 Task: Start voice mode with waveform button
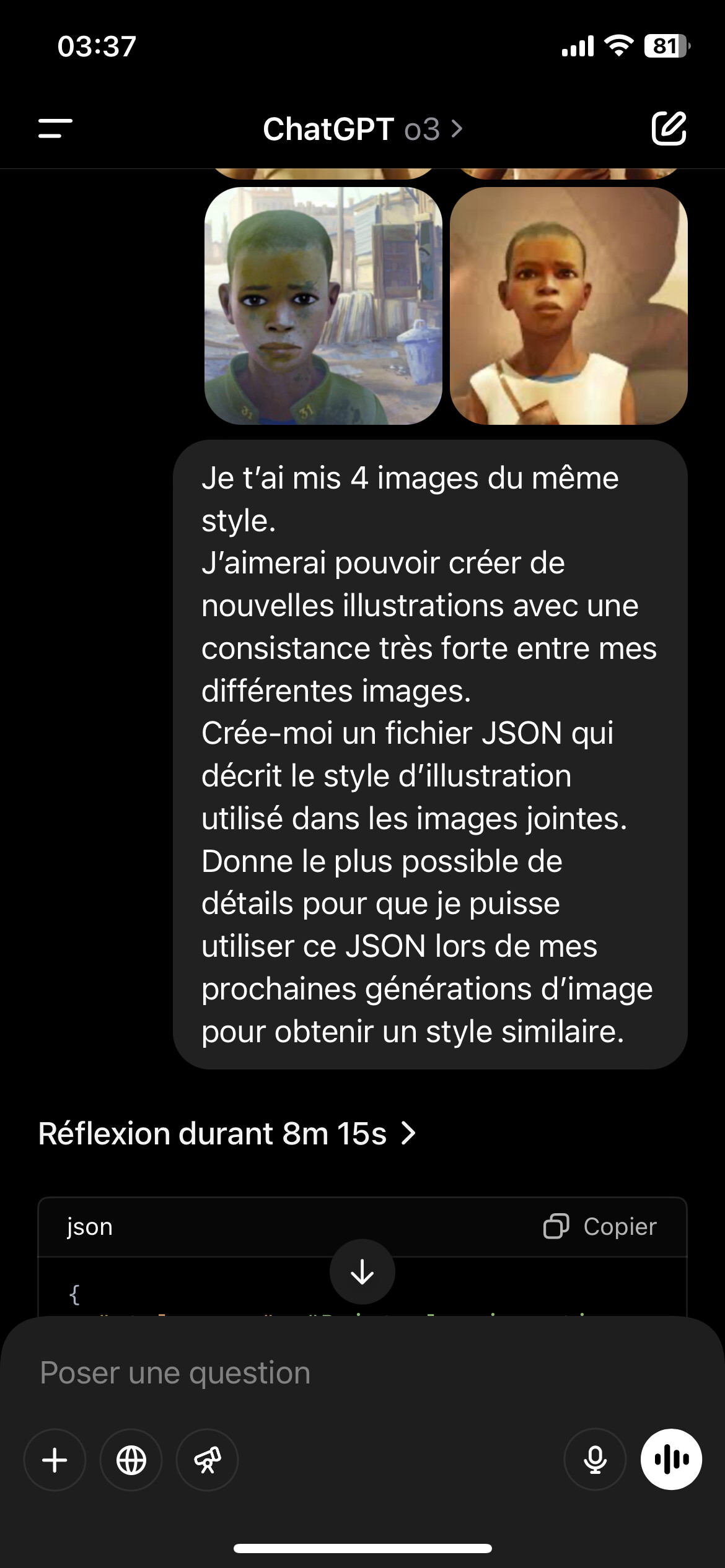pos(671,1460)
